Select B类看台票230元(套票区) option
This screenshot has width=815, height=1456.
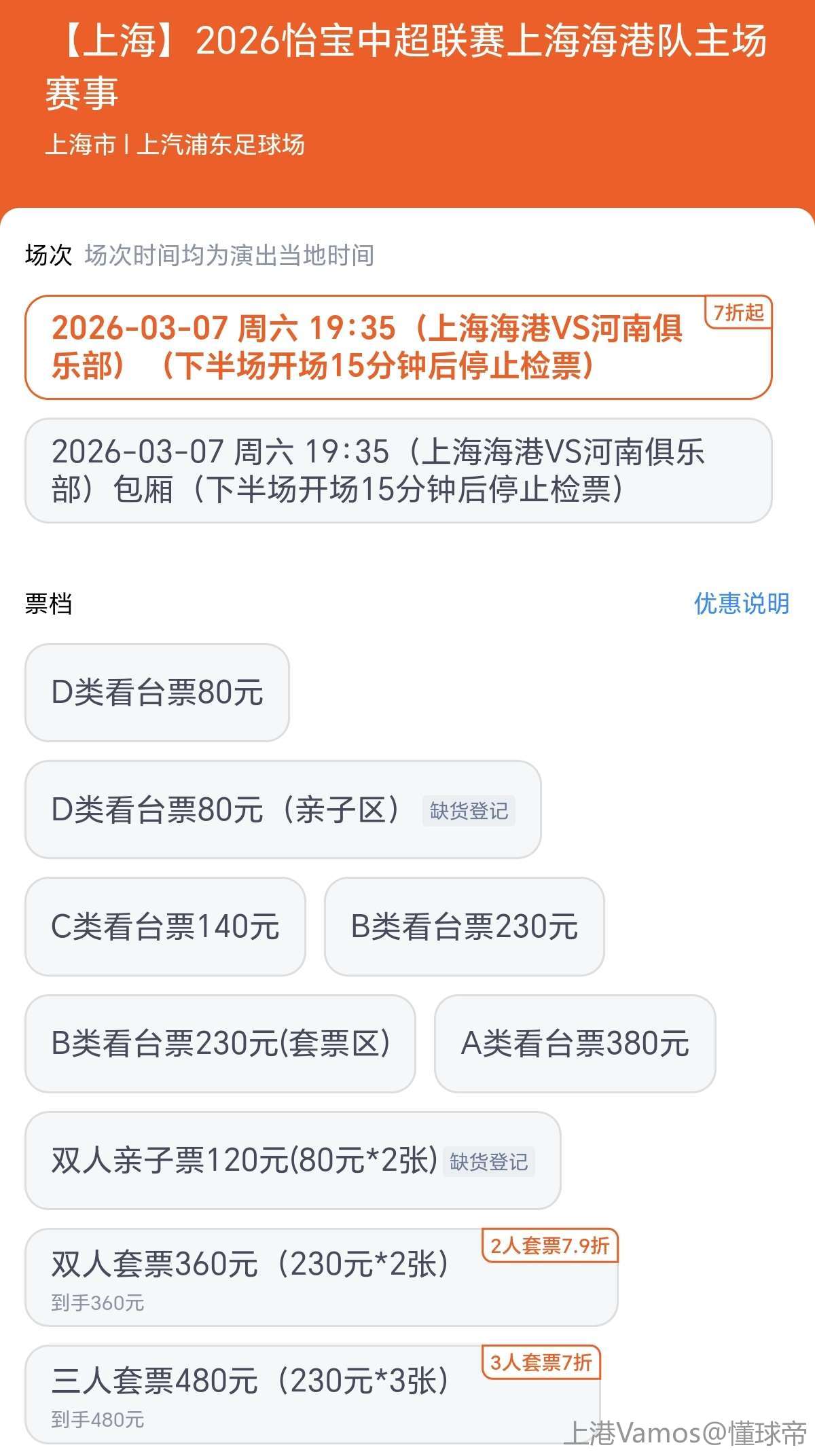click(x=220, y=1044)
